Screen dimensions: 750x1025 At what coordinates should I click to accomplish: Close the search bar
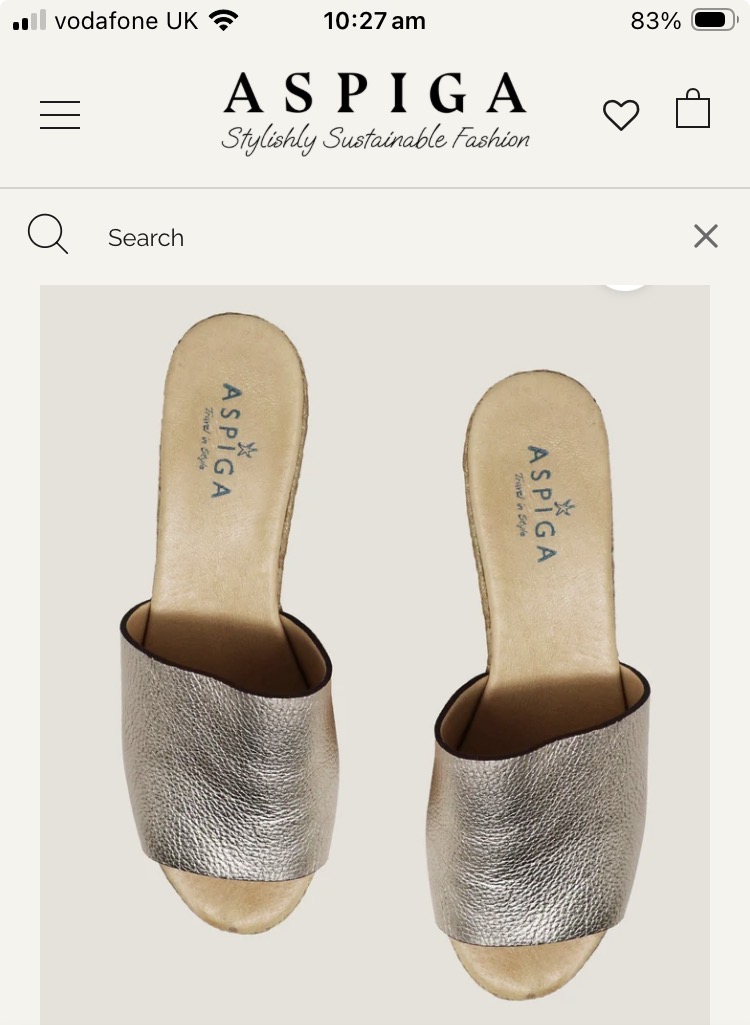706,237
